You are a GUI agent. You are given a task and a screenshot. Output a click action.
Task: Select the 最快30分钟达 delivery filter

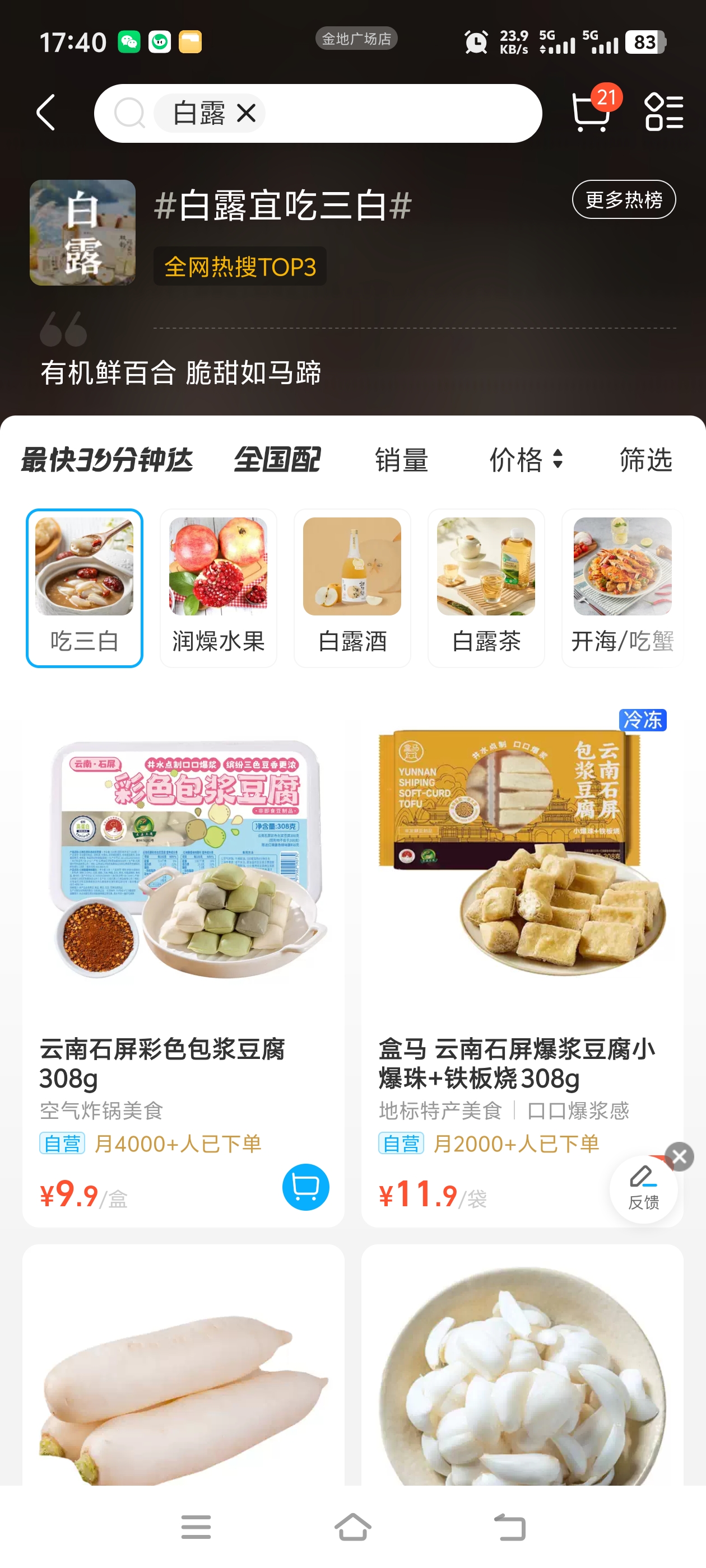pyautogui.click(x=107, y=460)
